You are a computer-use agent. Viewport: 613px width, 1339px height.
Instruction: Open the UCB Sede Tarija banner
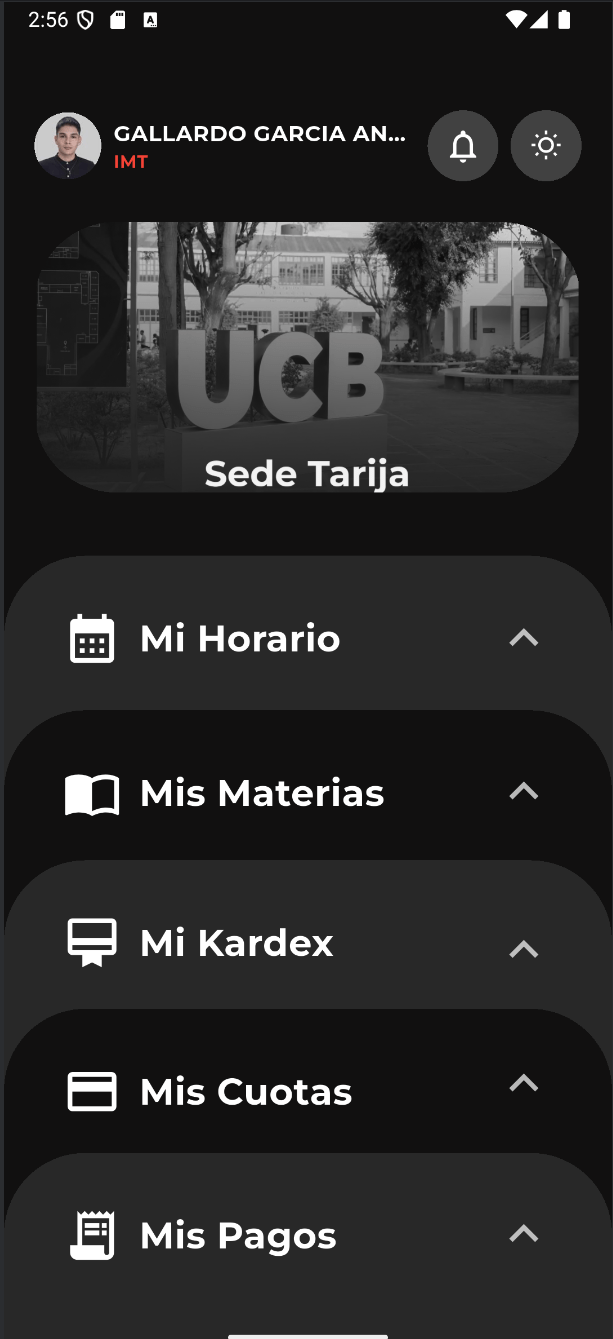tap(307, 357)
